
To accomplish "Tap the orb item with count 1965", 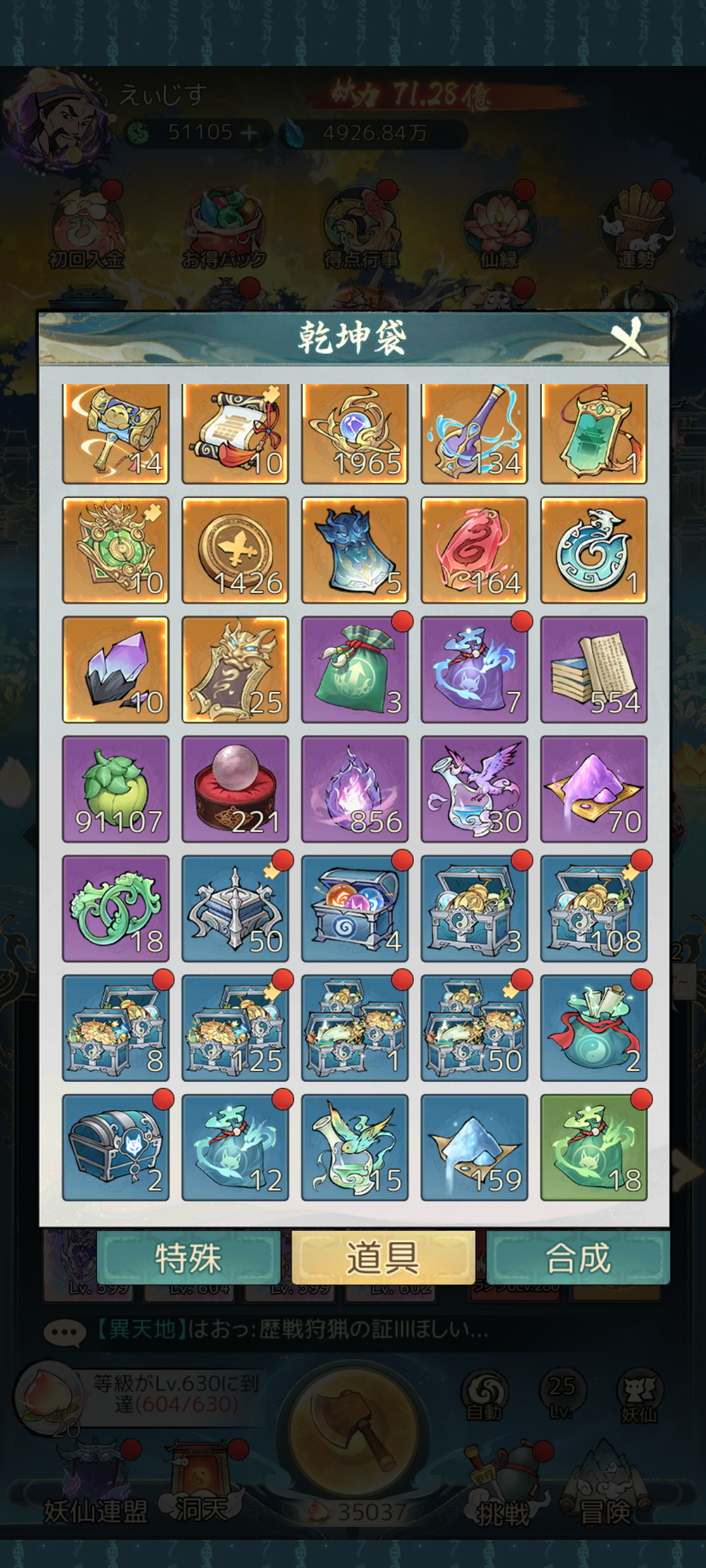I will coord(355,434).
